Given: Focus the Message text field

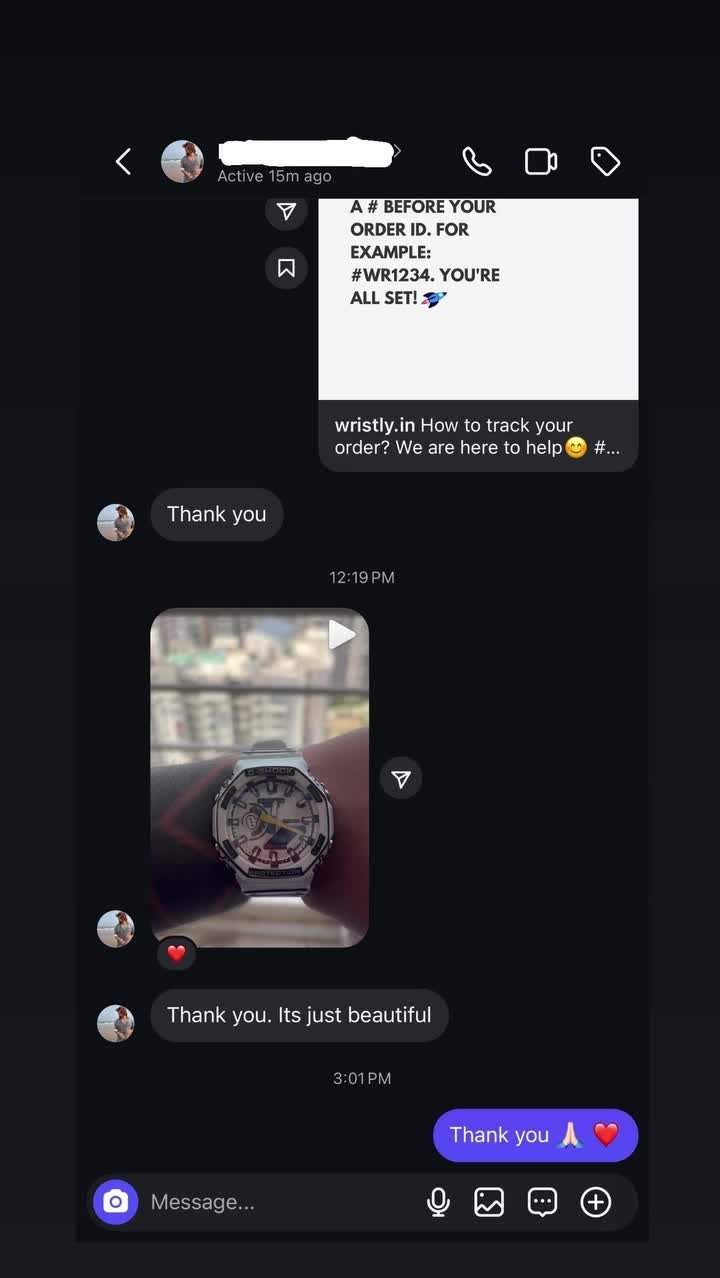Looking at the screenshot, I should click(x=280, y=1202).
